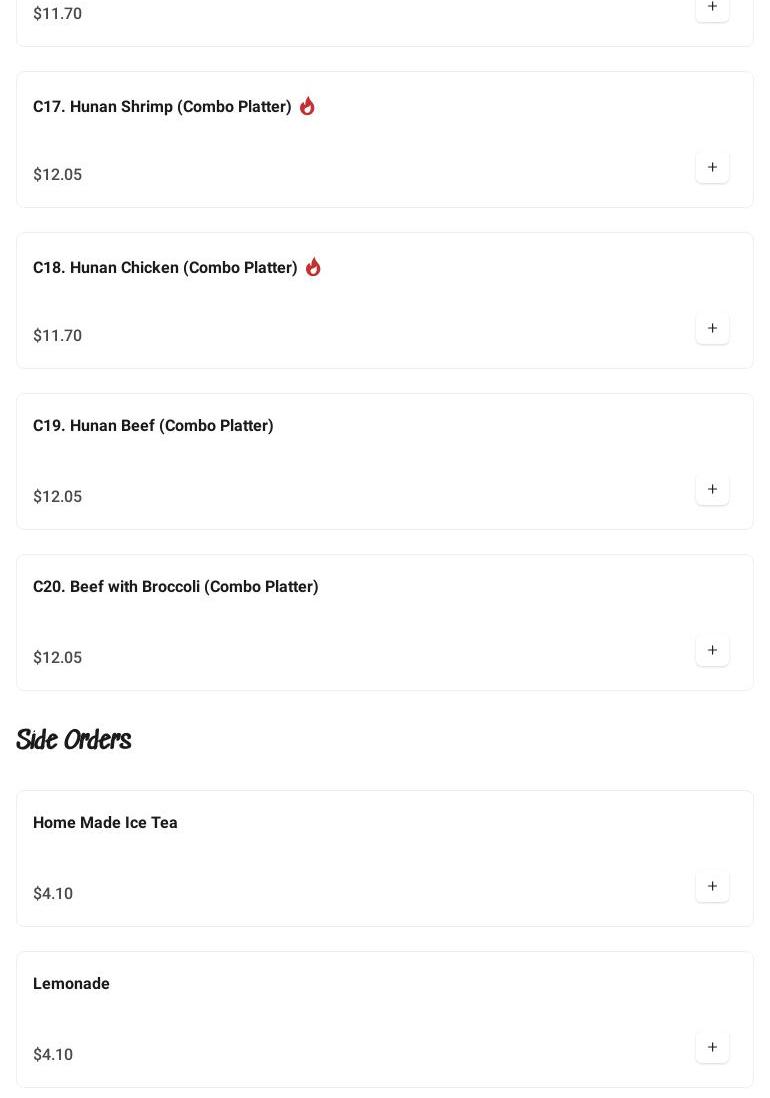Tap the plus icon for C19 Hunan Beef

pyautogui.click(x=712, y=489)
